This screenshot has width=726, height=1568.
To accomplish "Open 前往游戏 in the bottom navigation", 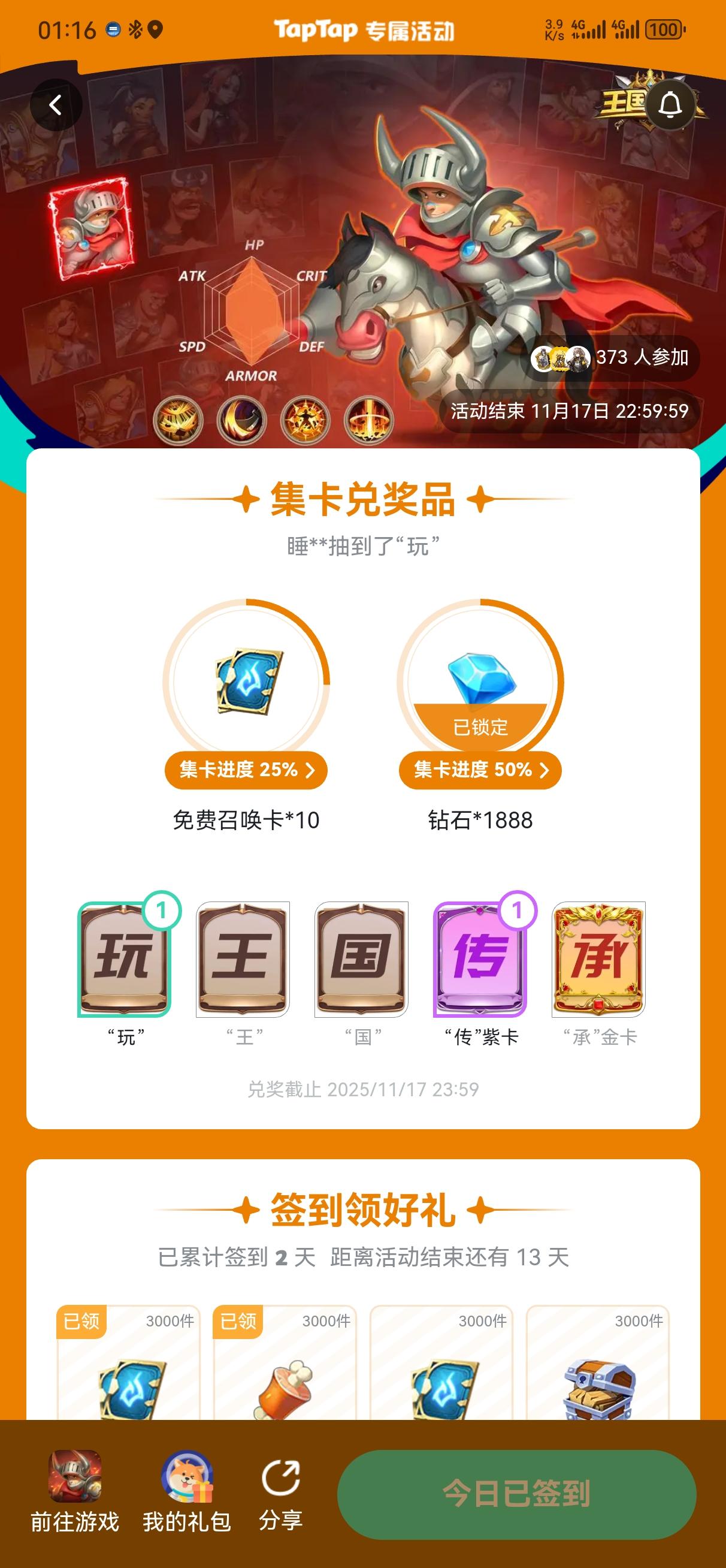I will [x=76, y=1491].
